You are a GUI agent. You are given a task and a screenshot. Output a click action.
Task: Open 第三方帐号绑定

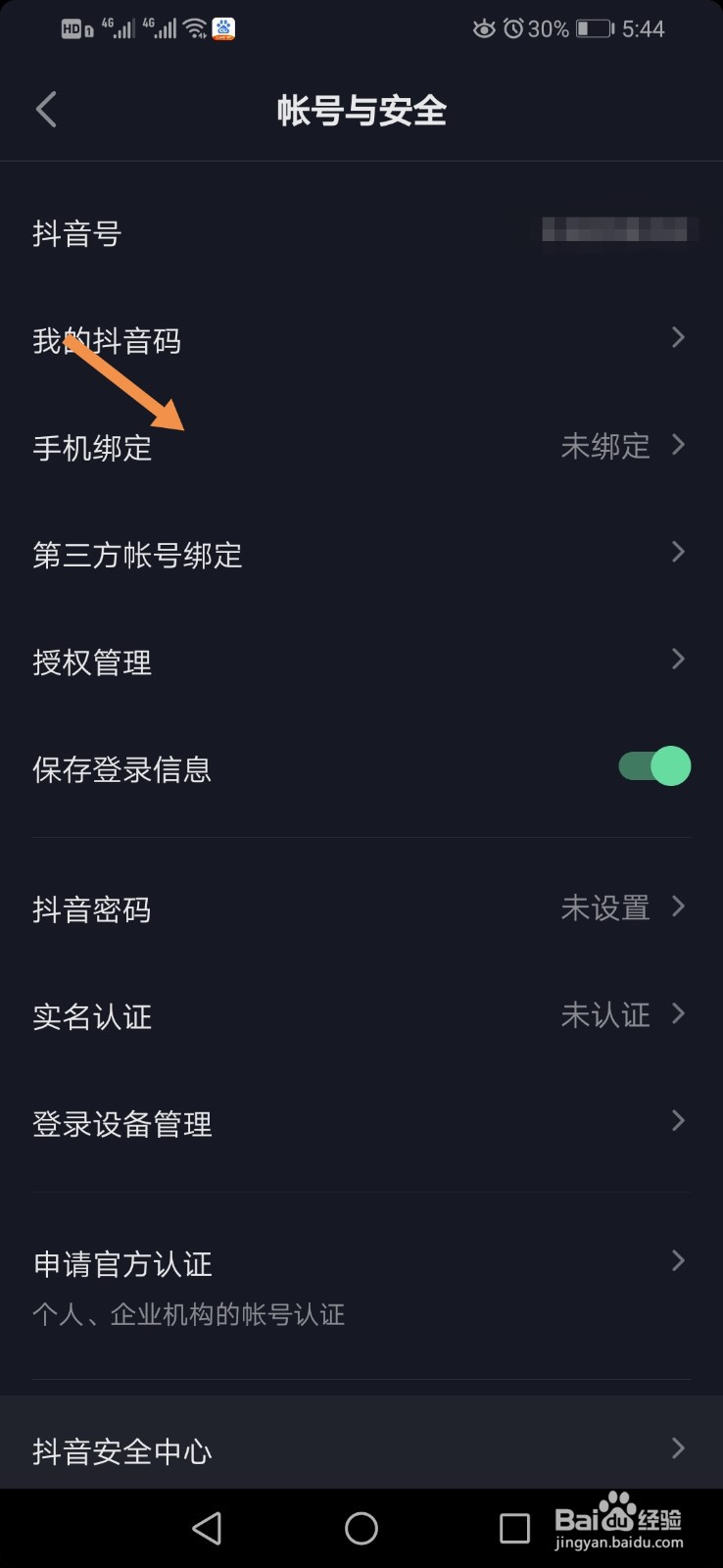361,555
